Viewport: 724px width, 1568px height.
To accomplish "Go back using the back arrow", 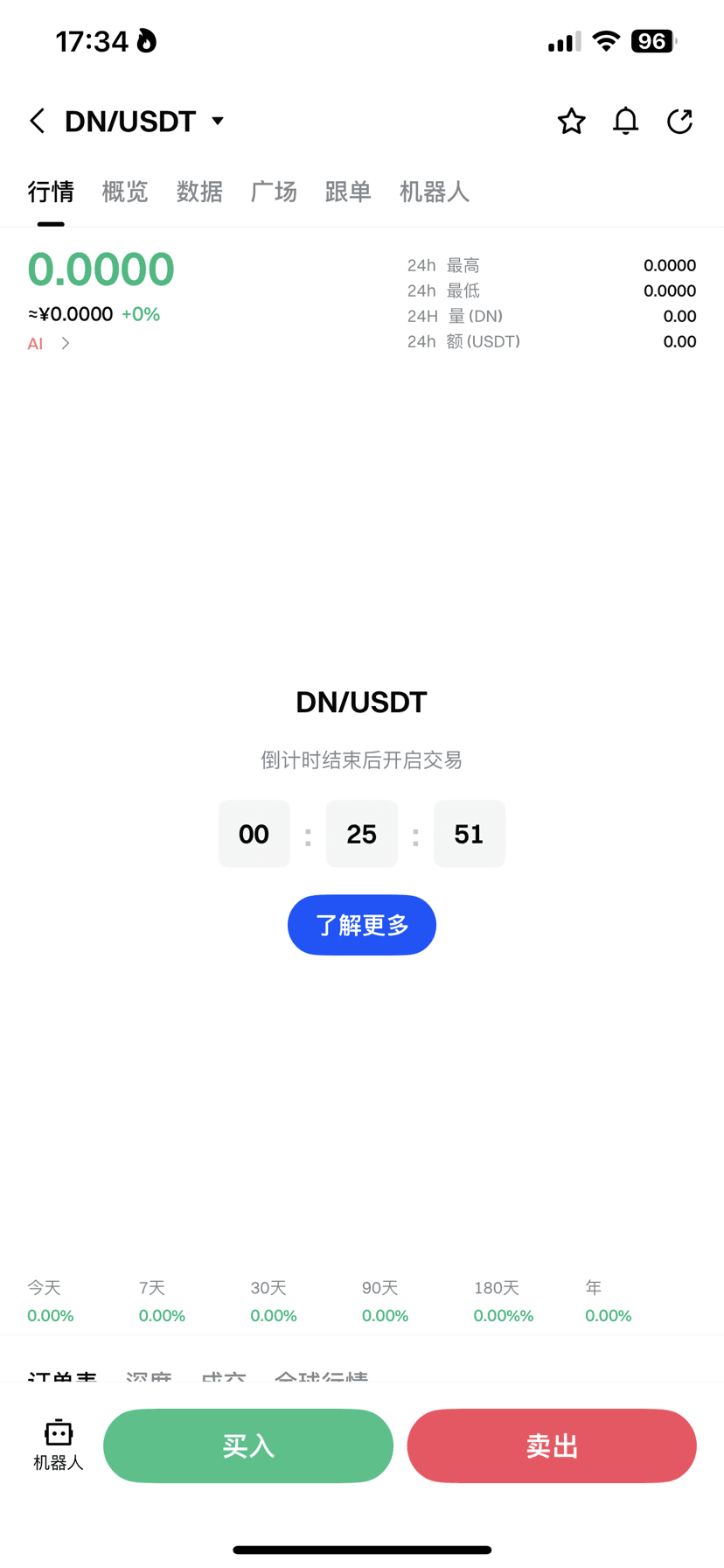I will (x=37, y=122).
